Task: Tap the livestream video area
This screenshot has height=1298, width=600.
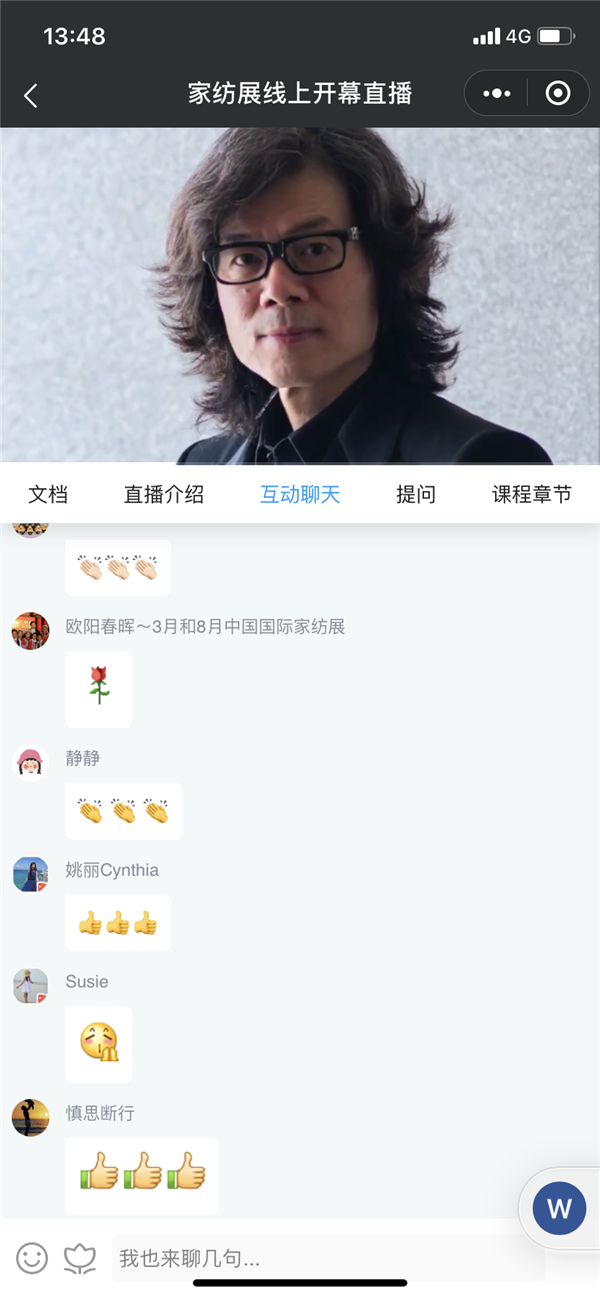Action: pos(300,296)
